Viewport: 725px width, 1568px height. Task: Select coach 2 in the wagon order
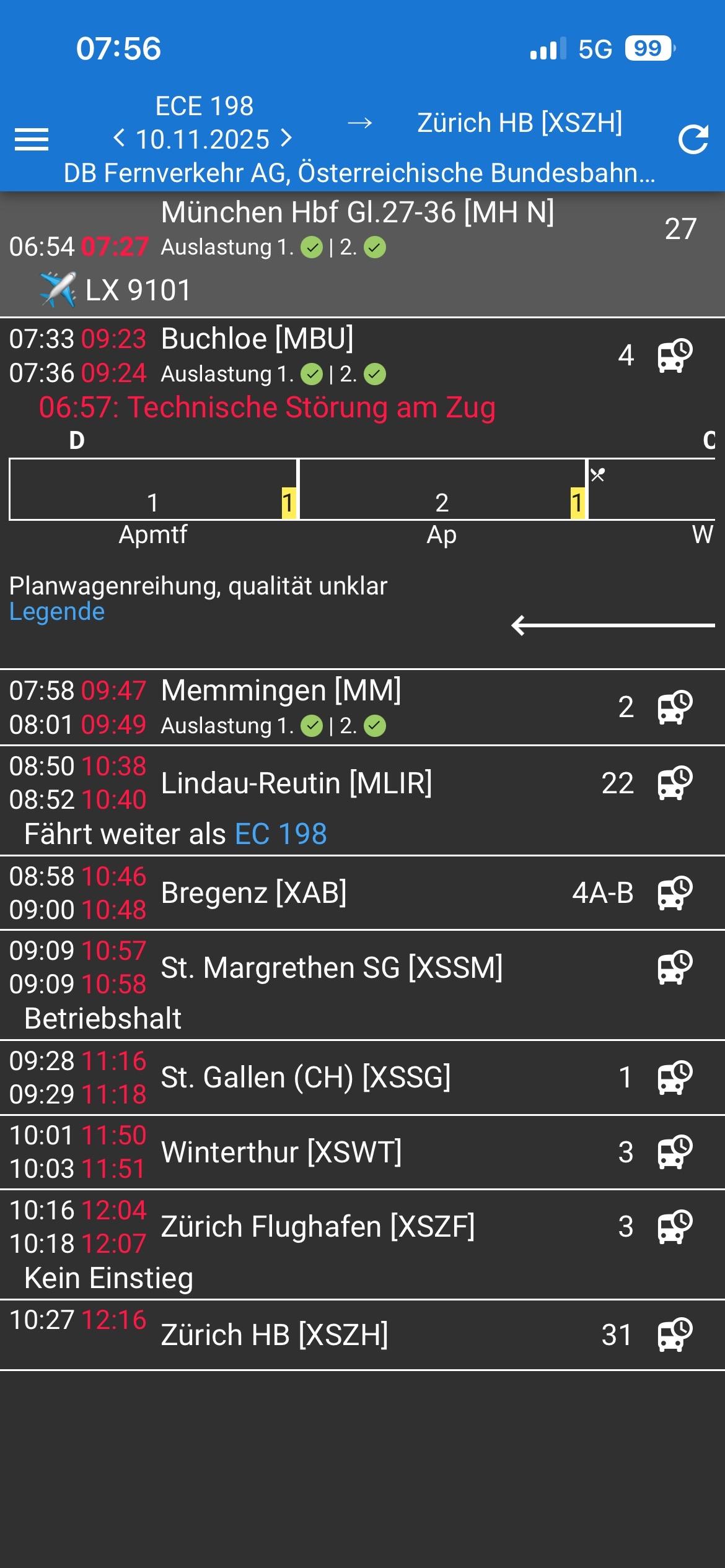click(441, 490)
